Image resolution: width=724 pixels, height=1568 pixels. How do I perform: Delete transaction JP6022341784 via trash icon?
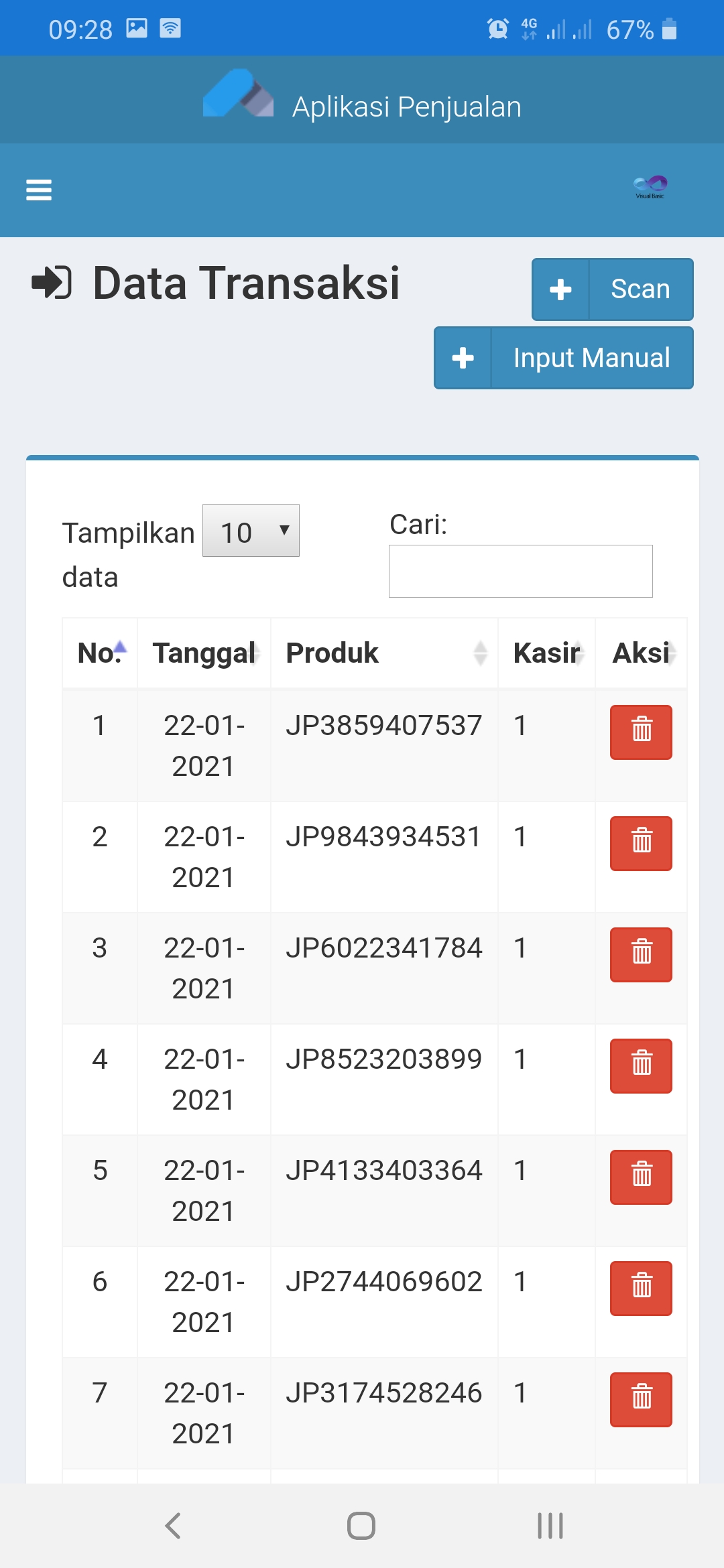tap(640, 954)
